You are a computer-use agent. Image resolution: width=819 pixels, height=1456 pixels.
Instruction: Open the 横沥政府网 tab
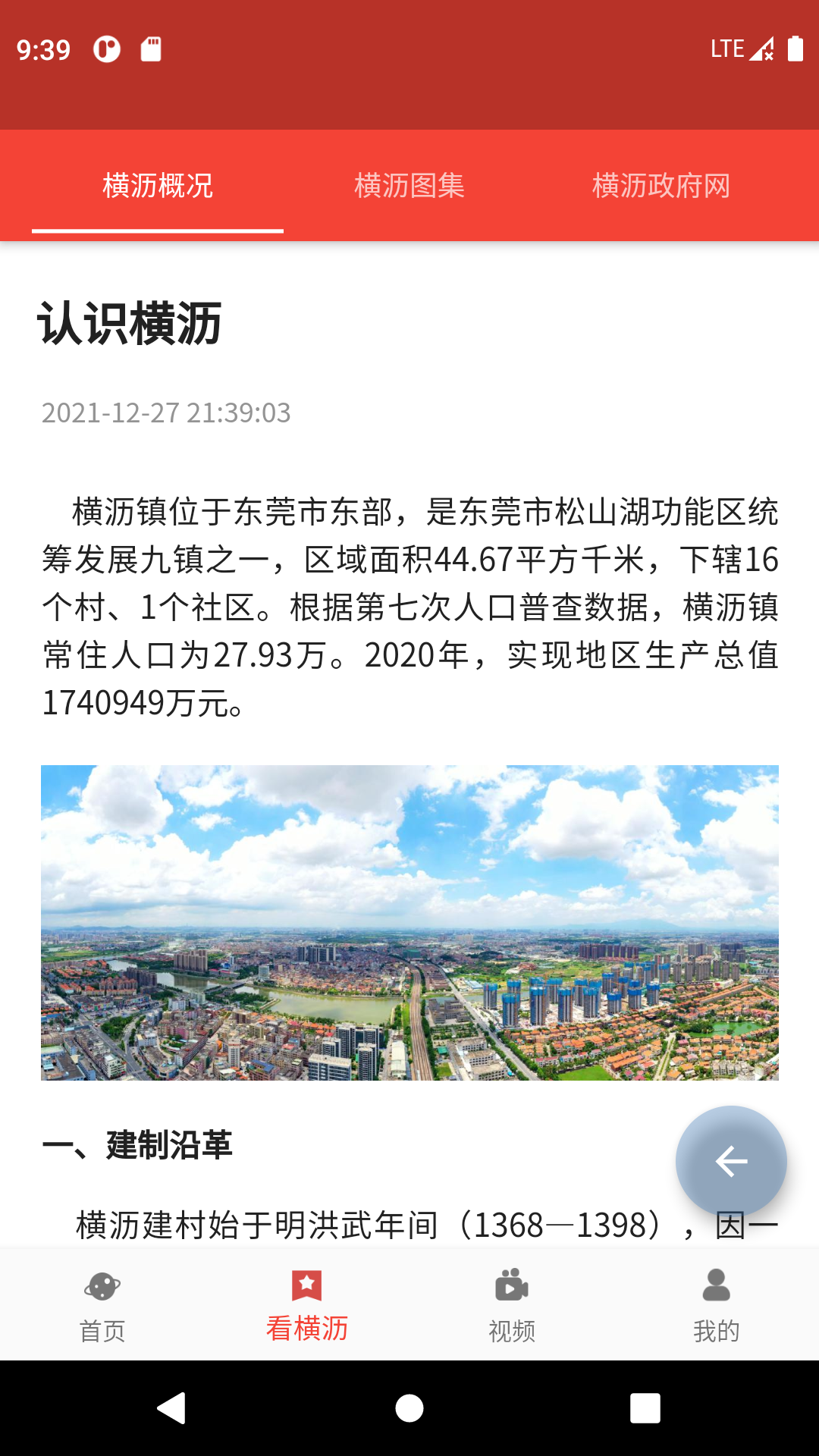[x=661, y=186]
